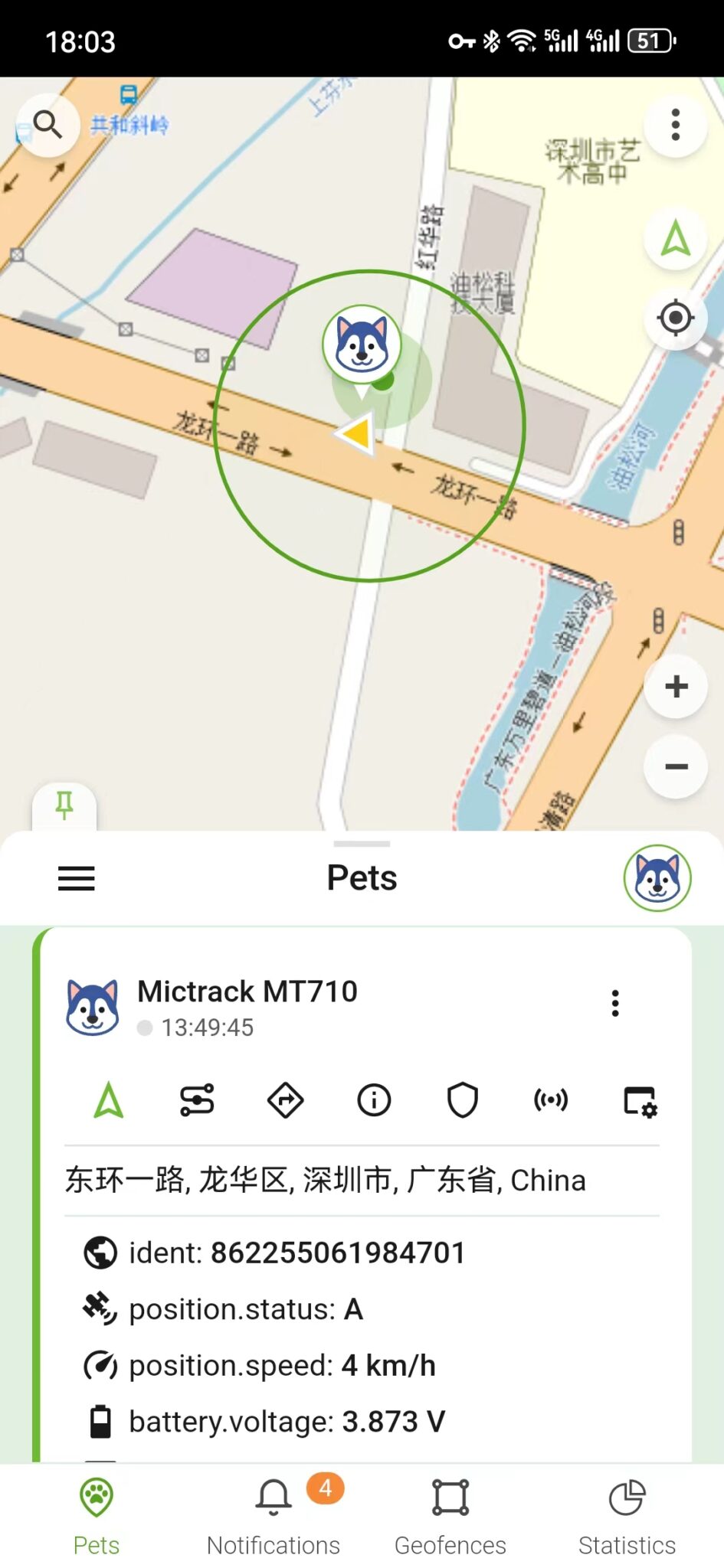Click the search magnifier on the map
724x1568 pixels.
click(49, 125)
